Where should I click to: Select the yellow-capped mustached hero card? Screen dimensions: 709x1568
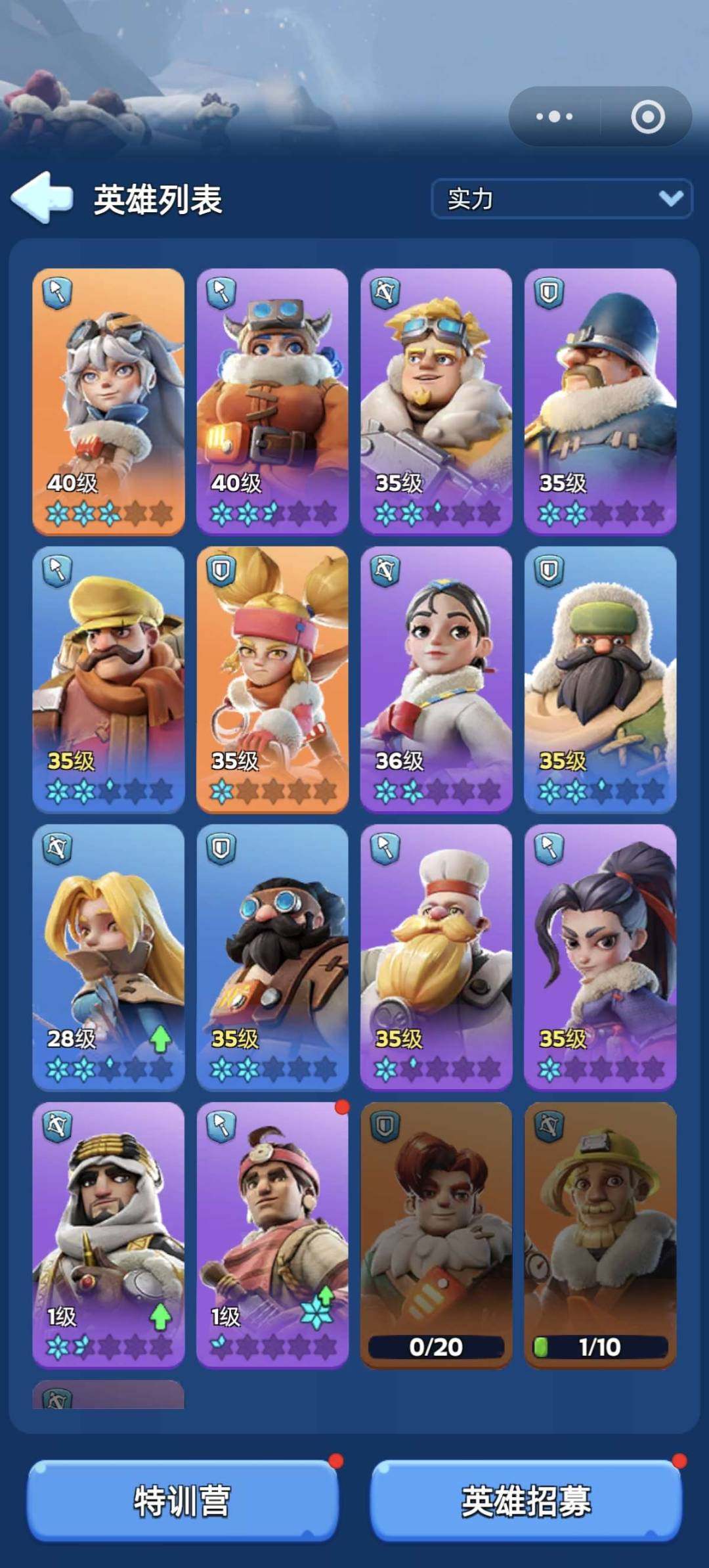108,679
